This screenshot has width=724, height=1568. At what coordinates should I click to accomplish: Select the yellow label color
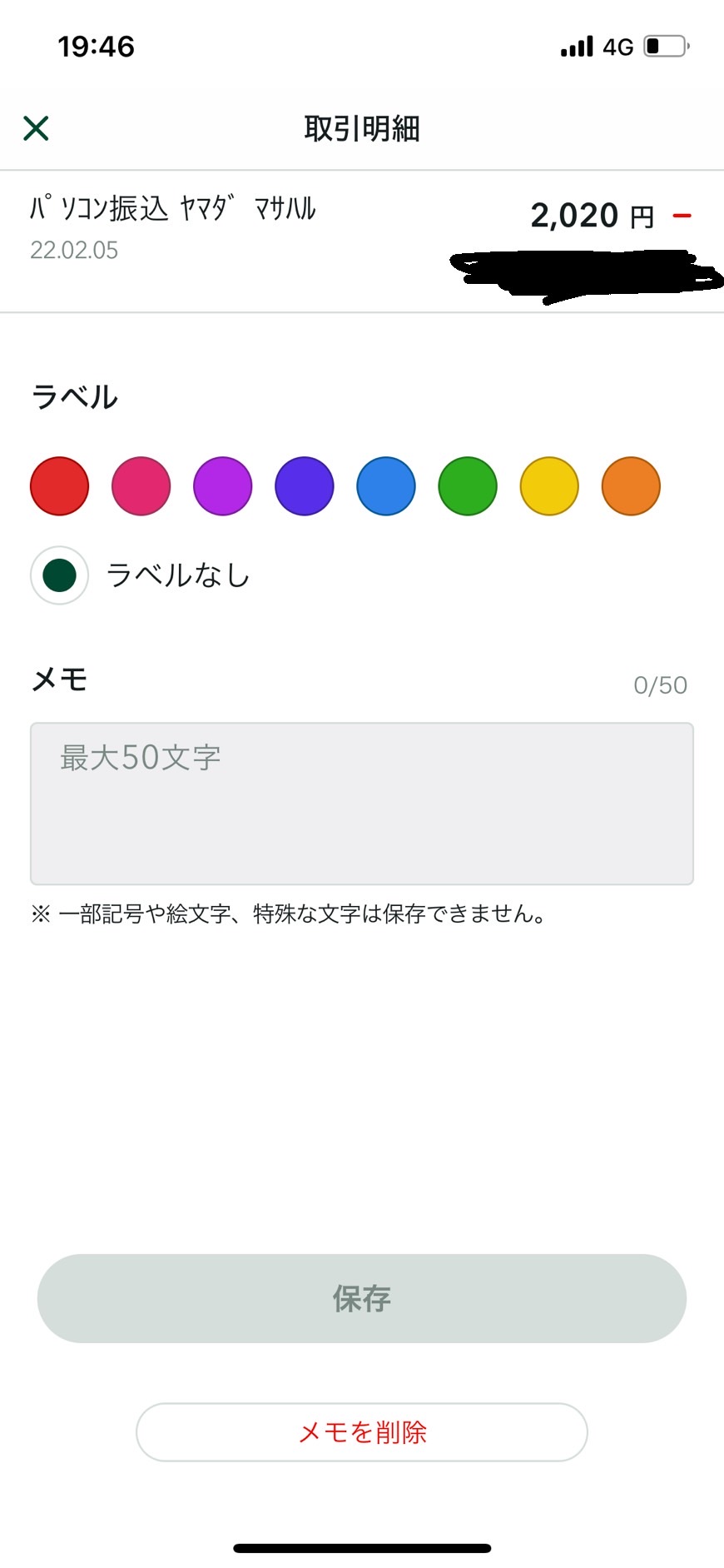click(x=549, y=486)
